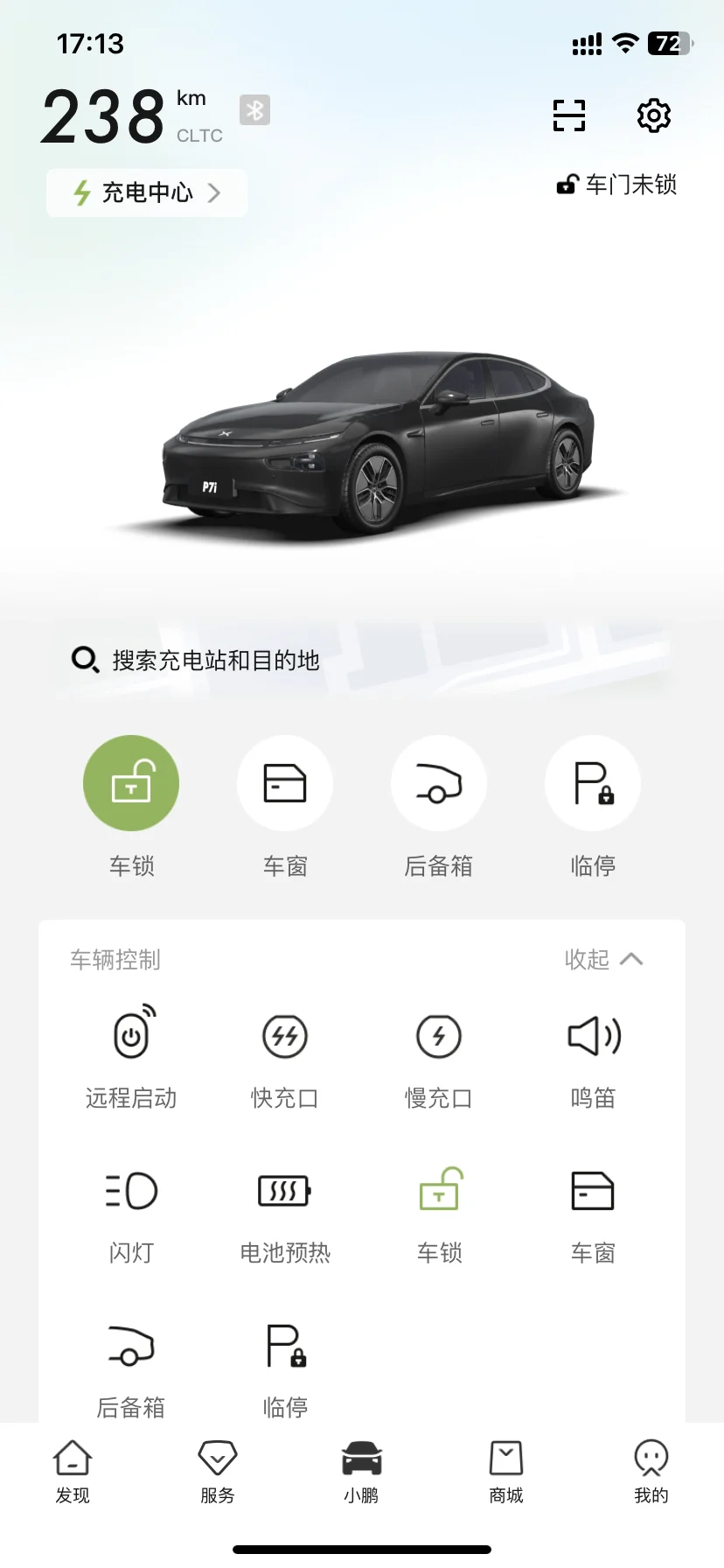Viewport: 724px width, 1568px height.
Task: Switch to the 发现 tab
Action: click(73, 1472)
